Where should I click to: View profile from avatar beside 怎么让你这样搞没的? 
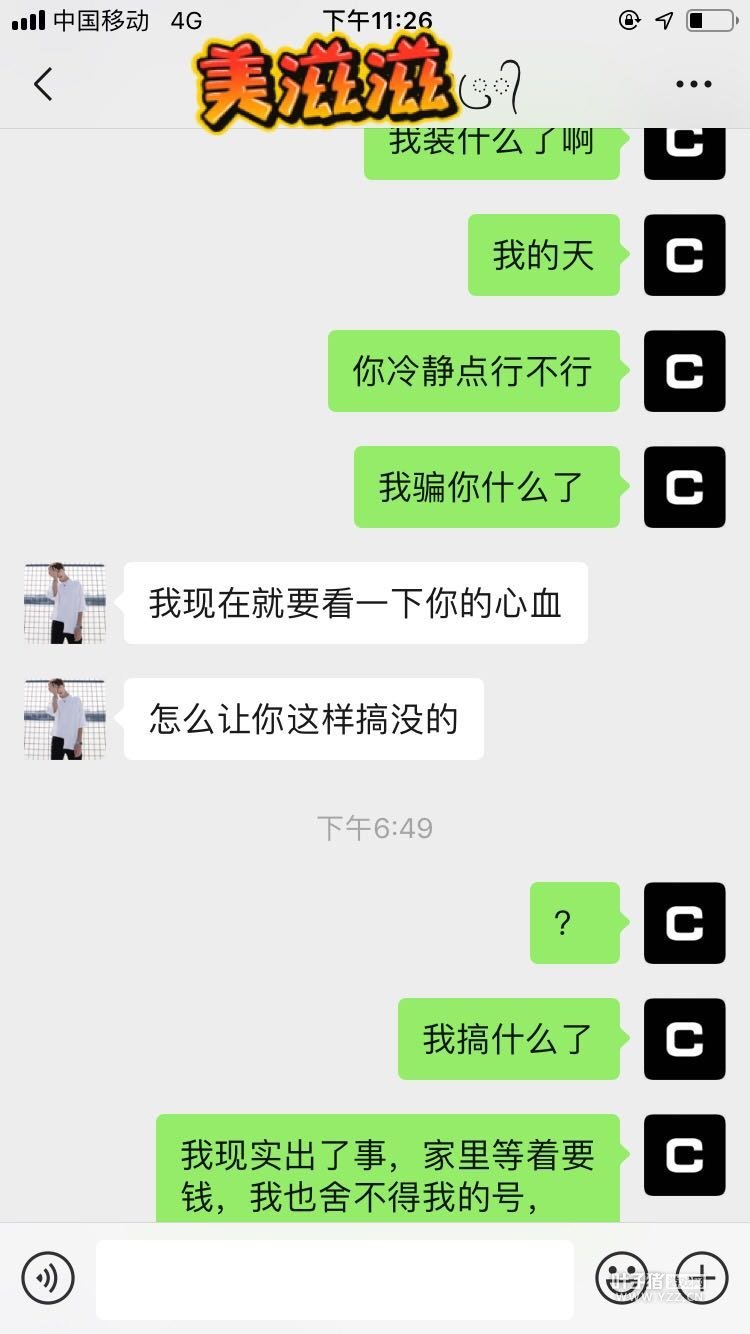click(65, 719)
